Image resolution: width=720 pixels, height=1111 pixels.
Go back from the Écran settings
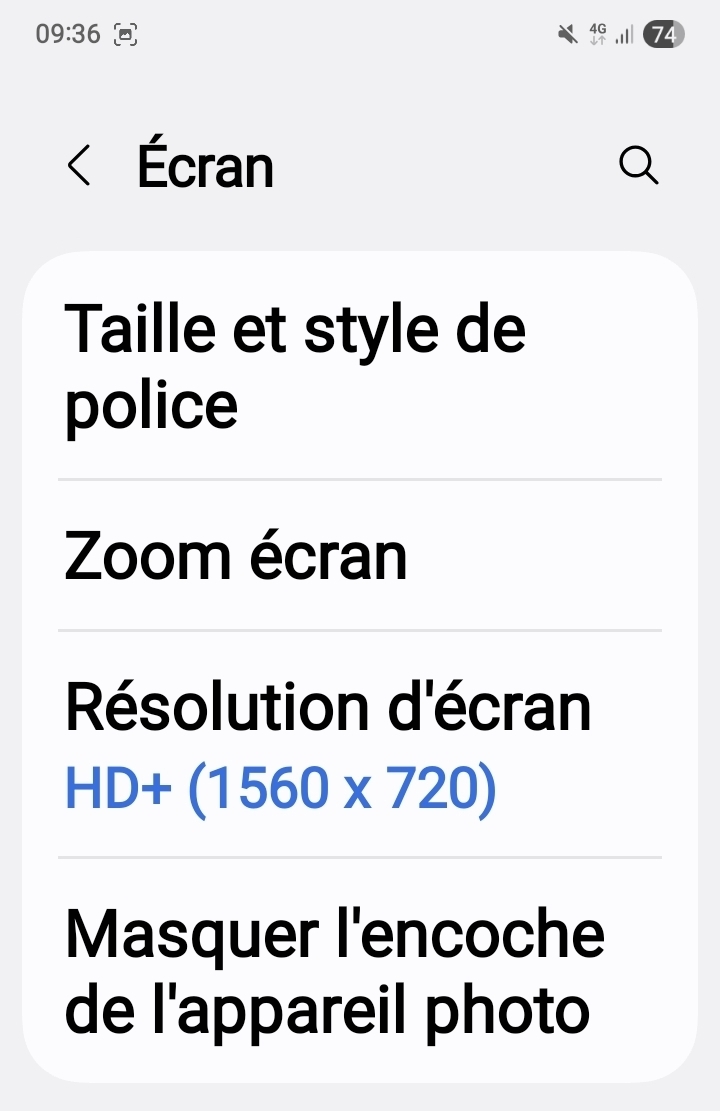click(x=79, y=166)
